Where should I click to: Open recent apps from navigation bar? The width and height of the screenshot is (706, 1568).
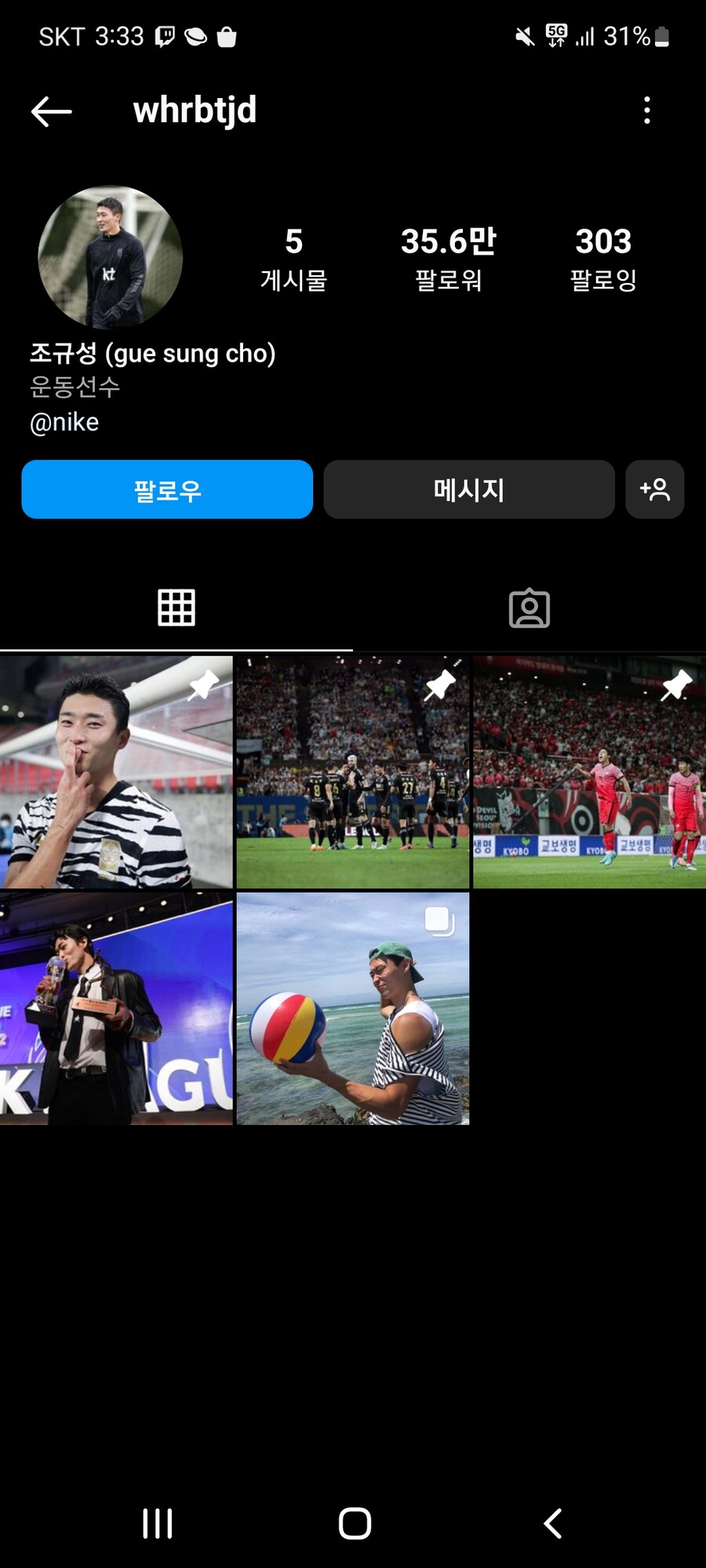coord(158,1523)
